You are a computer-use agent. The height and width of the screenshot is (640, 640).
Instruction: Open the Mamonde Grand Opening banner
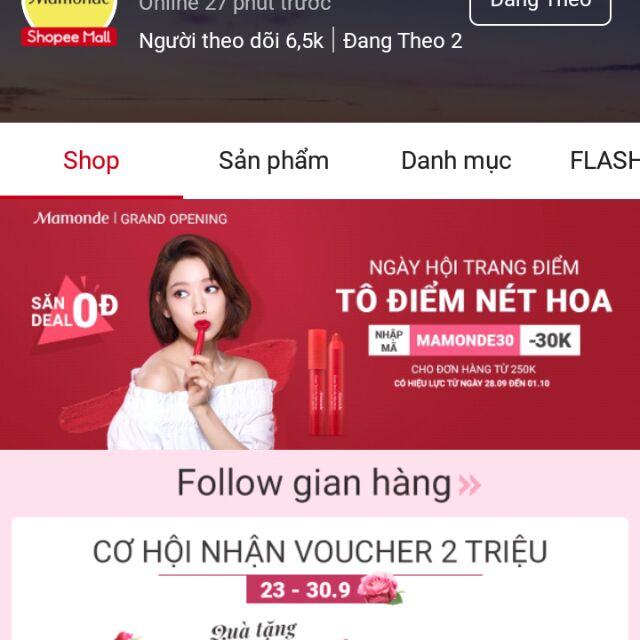(x=320, y=325)
